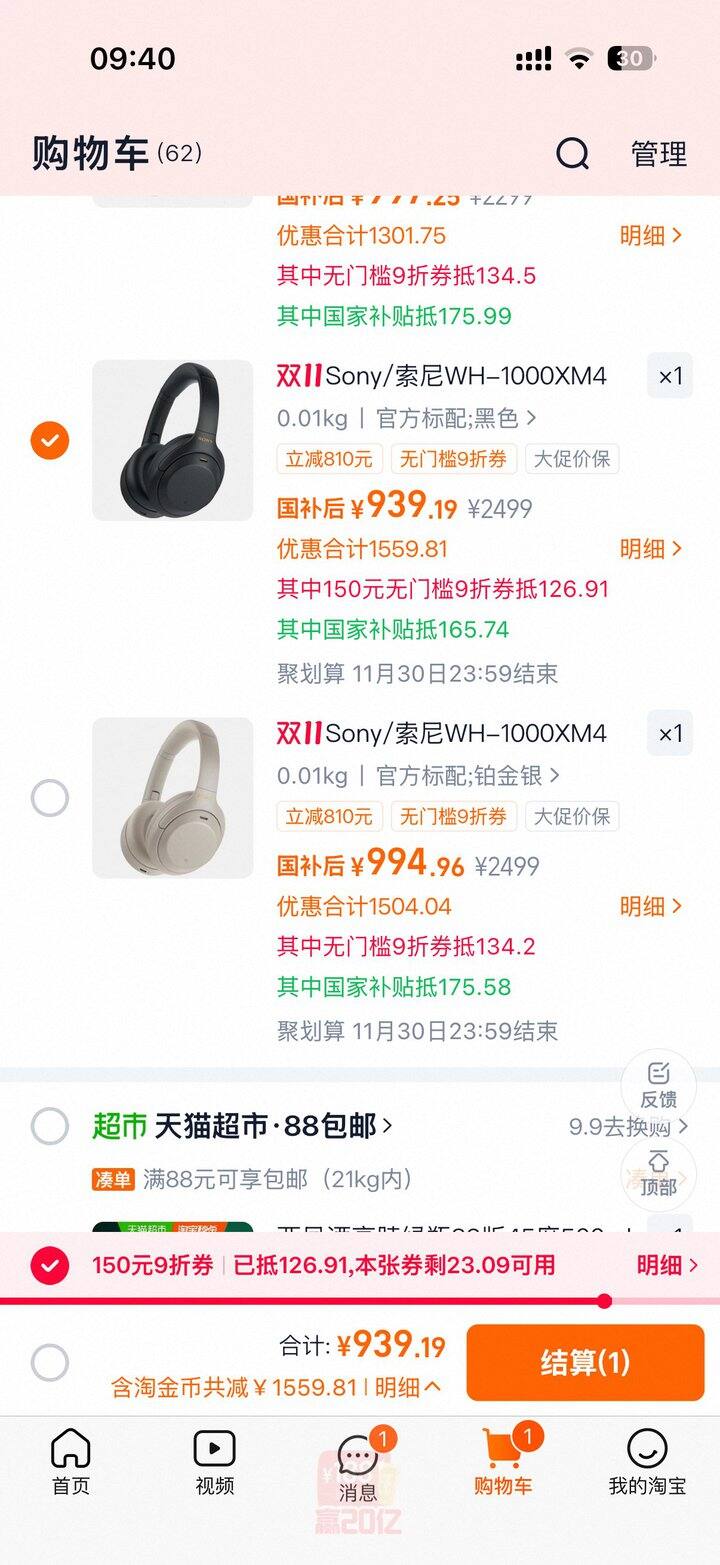Go to the 首页 tab
Screen dimensions: 720x1565
point(71,1462)
